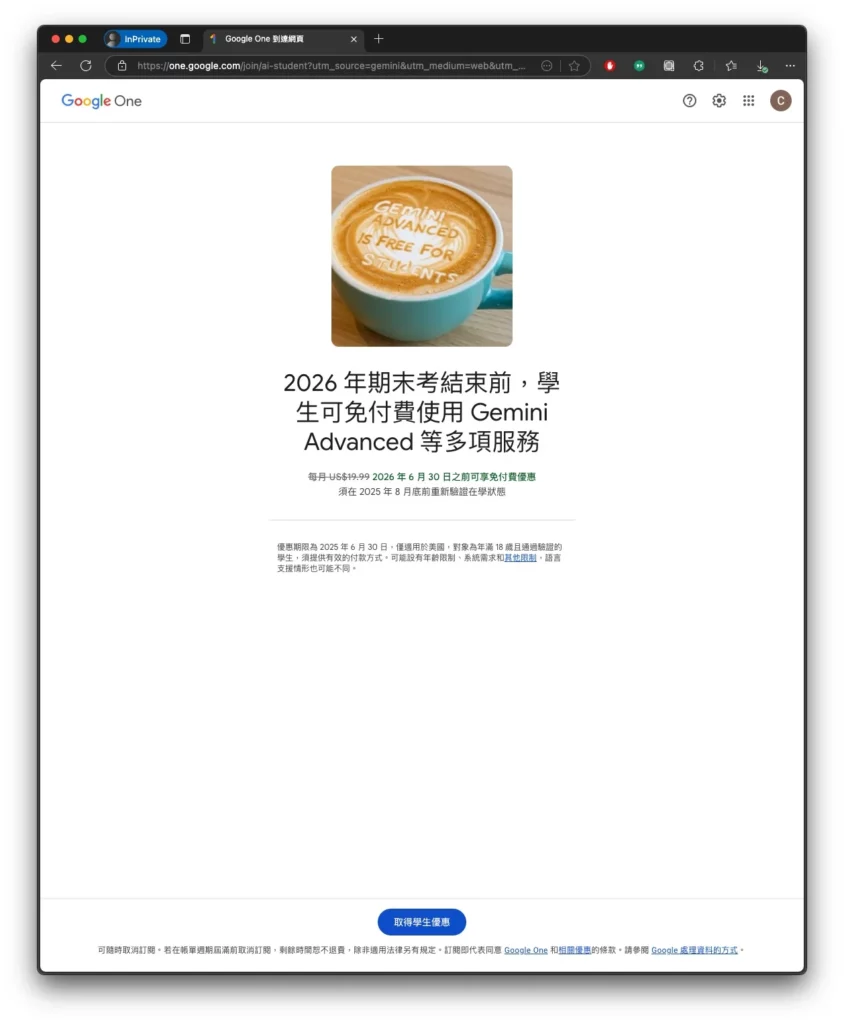Open the browser overflow menu

(790, 66)
